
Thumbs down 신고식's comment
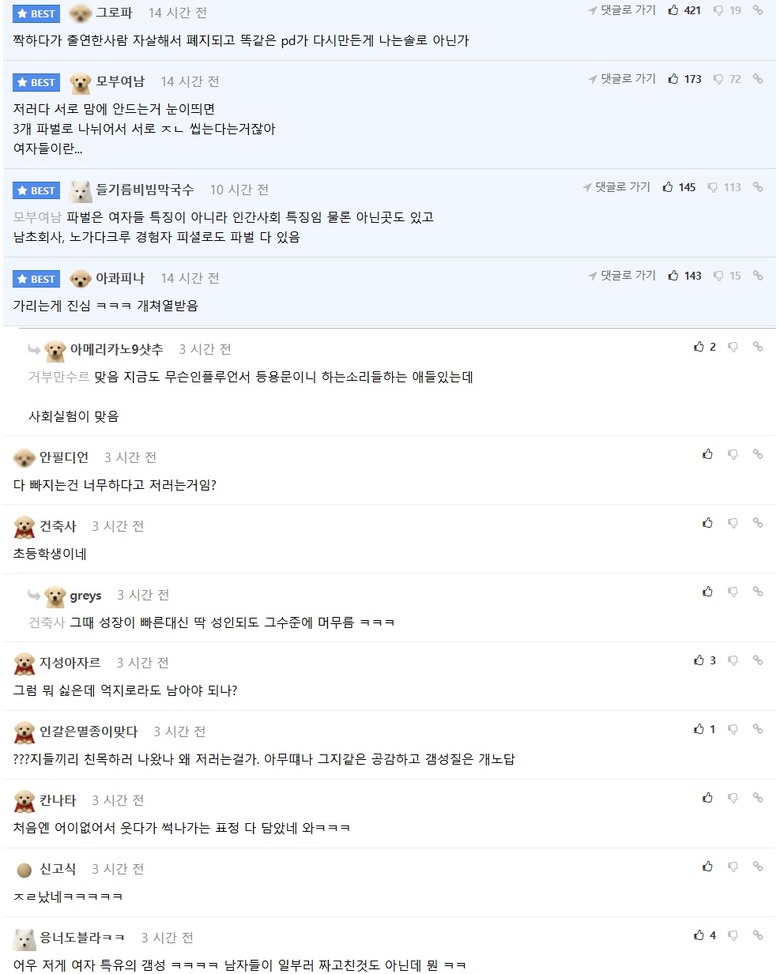(733, 866)
